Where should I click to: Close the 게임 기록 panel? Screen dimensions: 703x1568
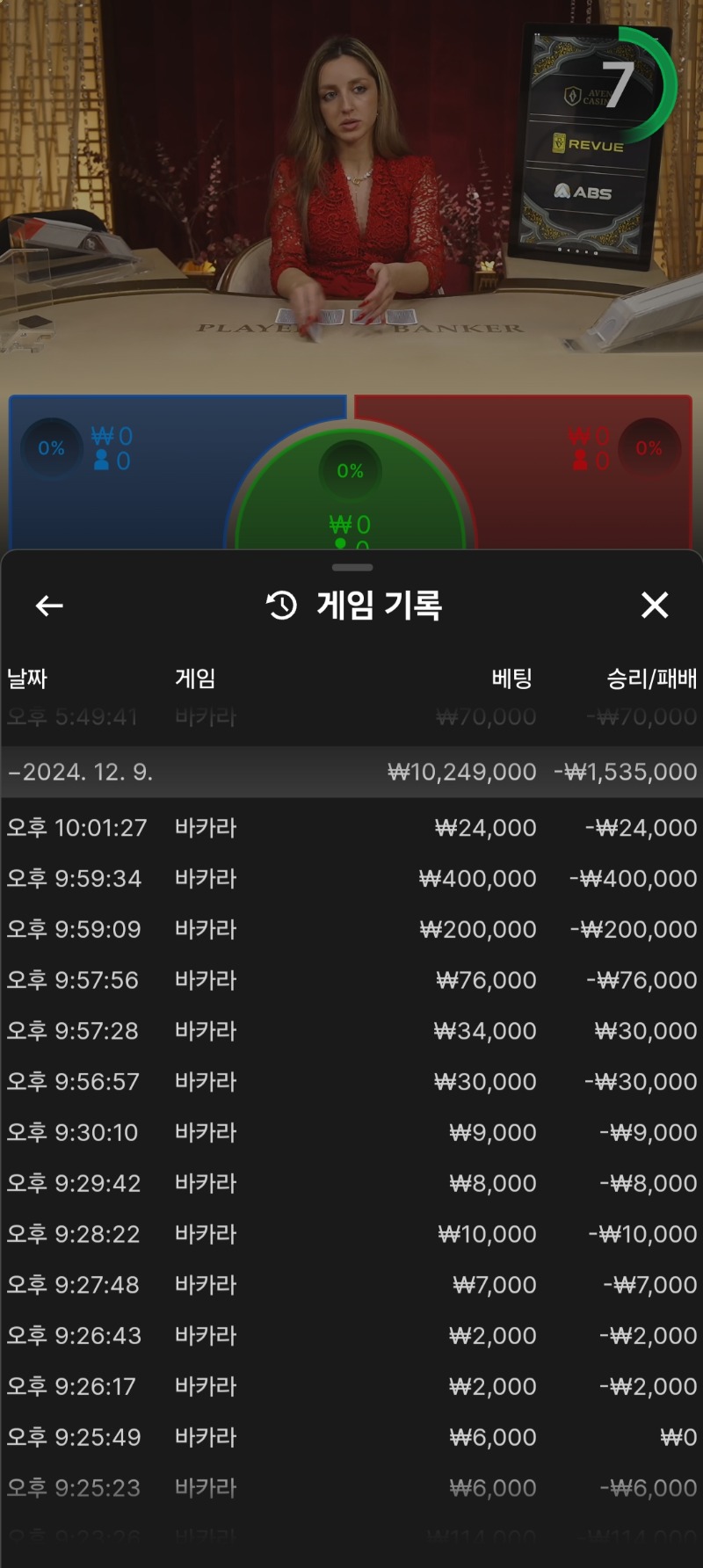click(x=655, y=605)
